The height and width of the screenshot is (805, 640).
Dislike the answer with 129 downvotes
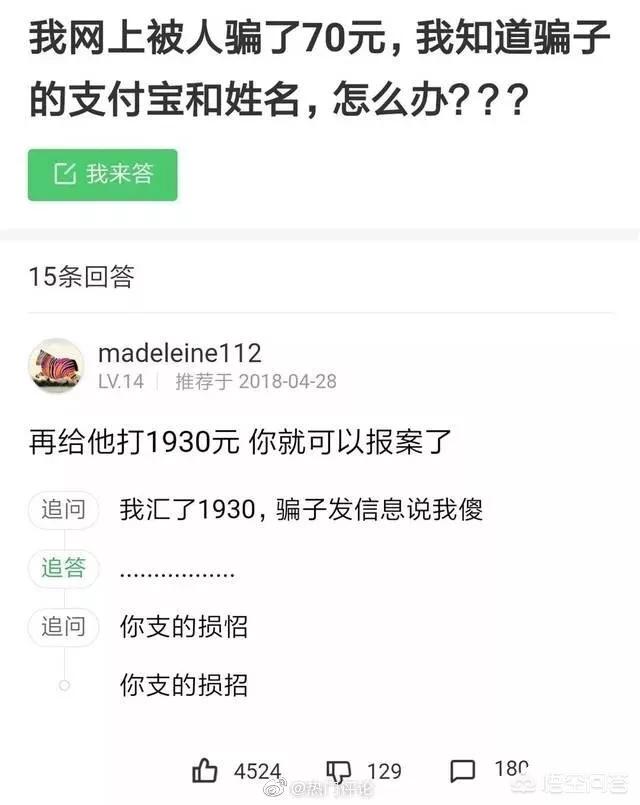(340, 770)
